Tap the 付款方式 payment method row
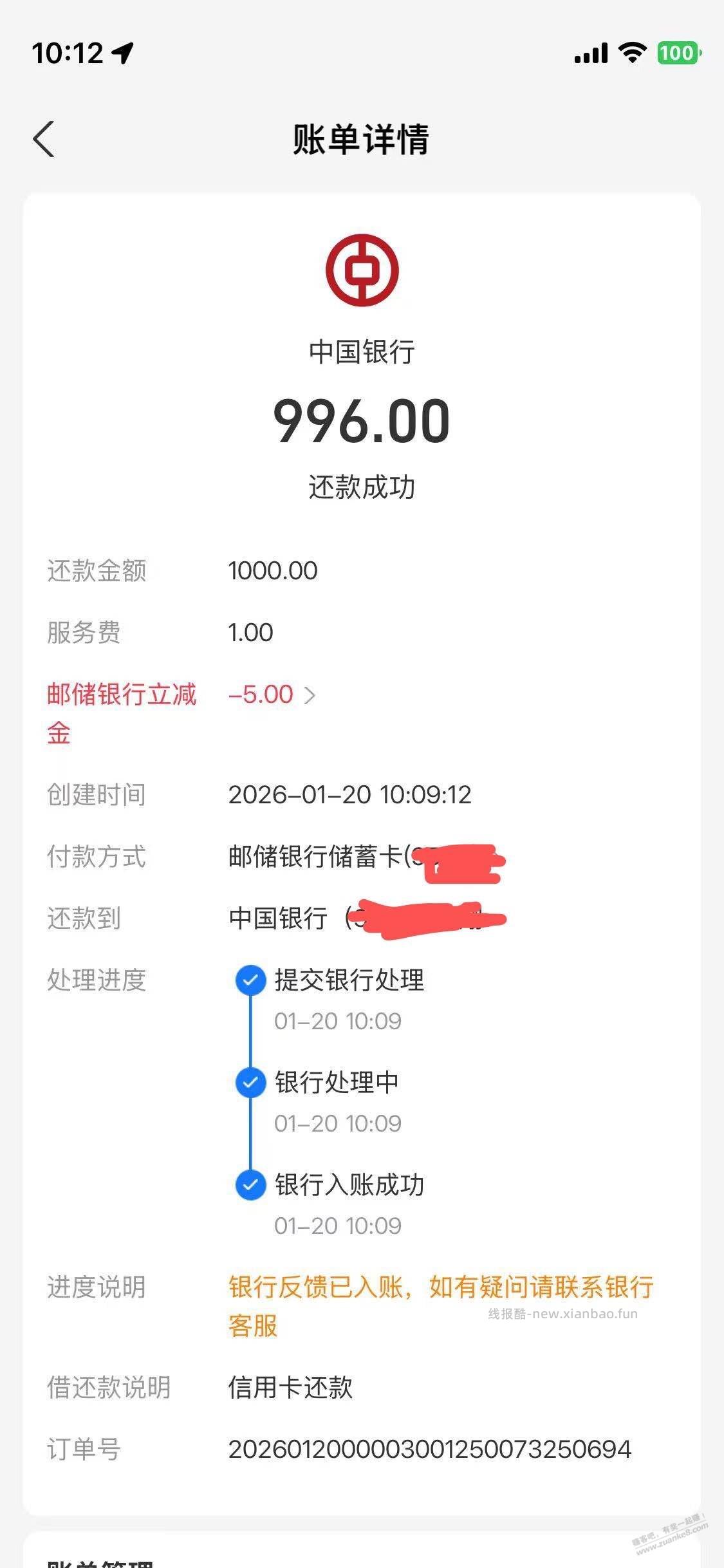The image size is (724, 1568). click(322, 857)
